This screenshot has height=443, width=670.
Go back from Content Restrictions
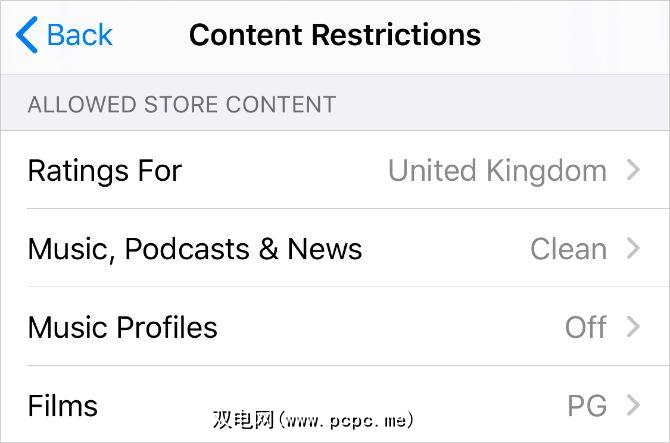[x=64, y=36]
